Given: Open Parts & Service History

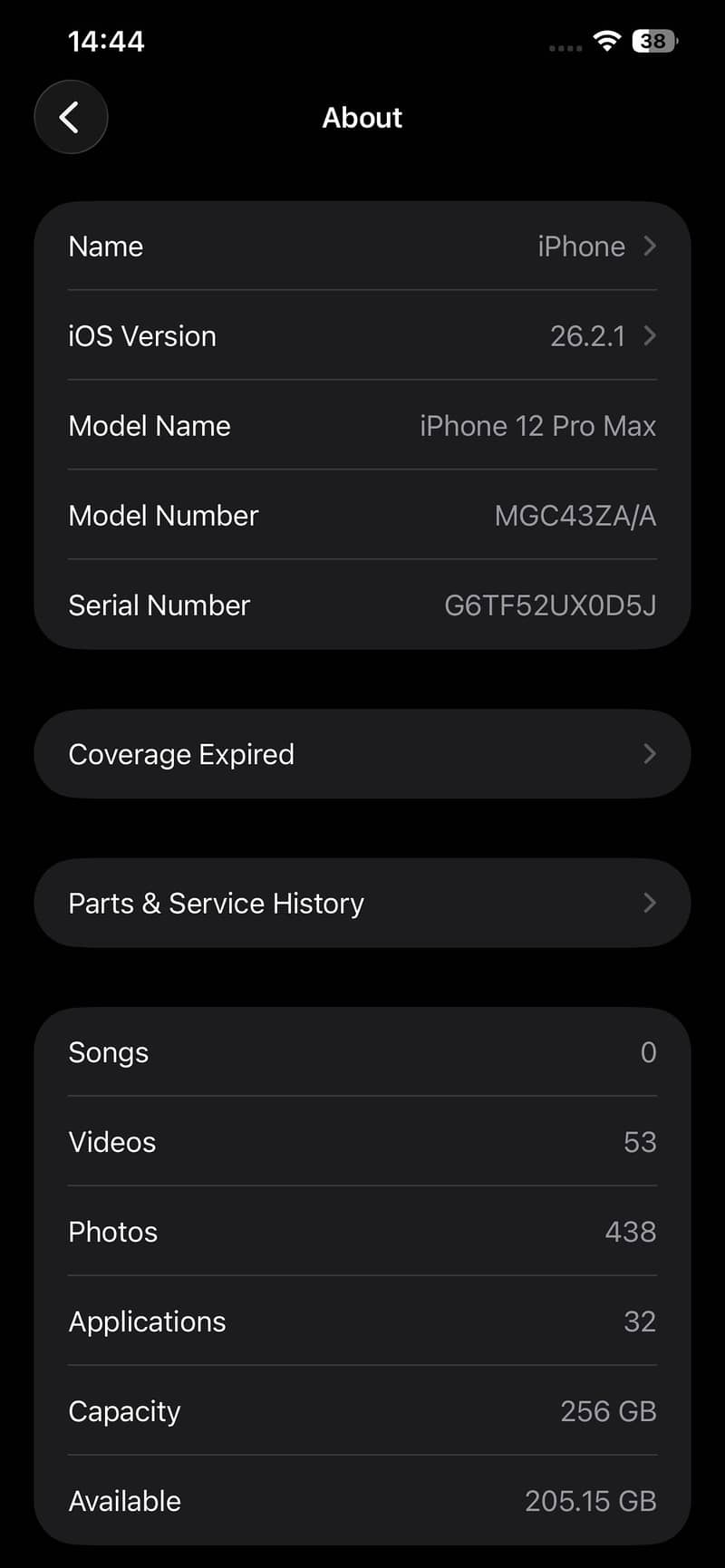Looking at the screenshot, I should (362, 903).
